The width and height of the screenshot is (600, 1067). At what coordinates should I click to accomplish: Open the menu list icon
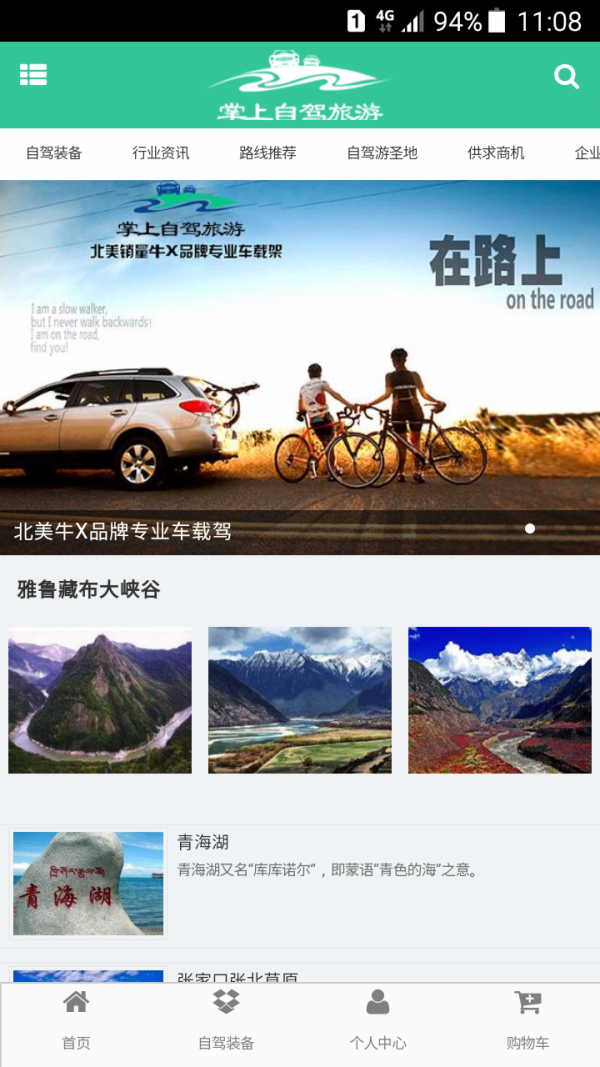point(33,75)
